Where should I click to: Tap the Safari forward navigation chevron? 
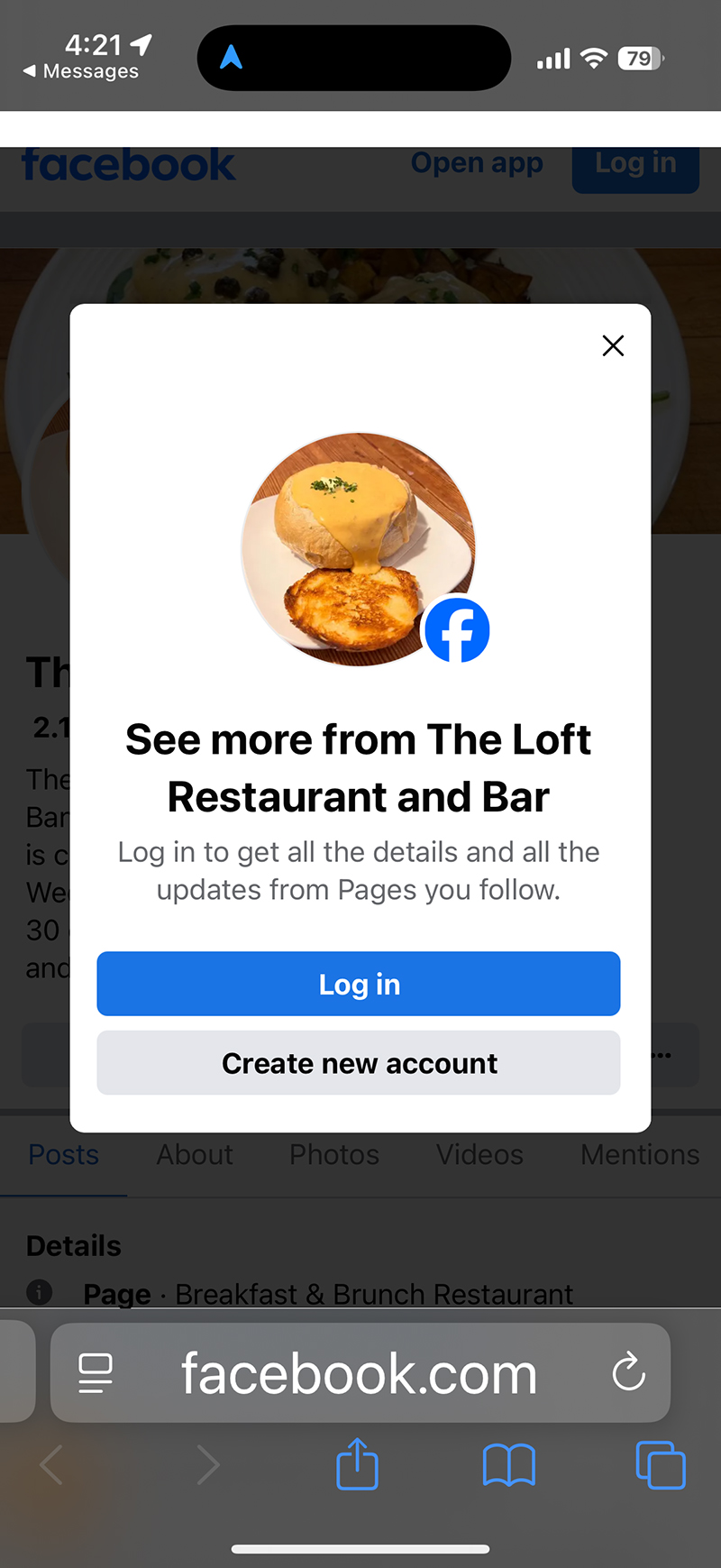click(x=208, y=1465)
